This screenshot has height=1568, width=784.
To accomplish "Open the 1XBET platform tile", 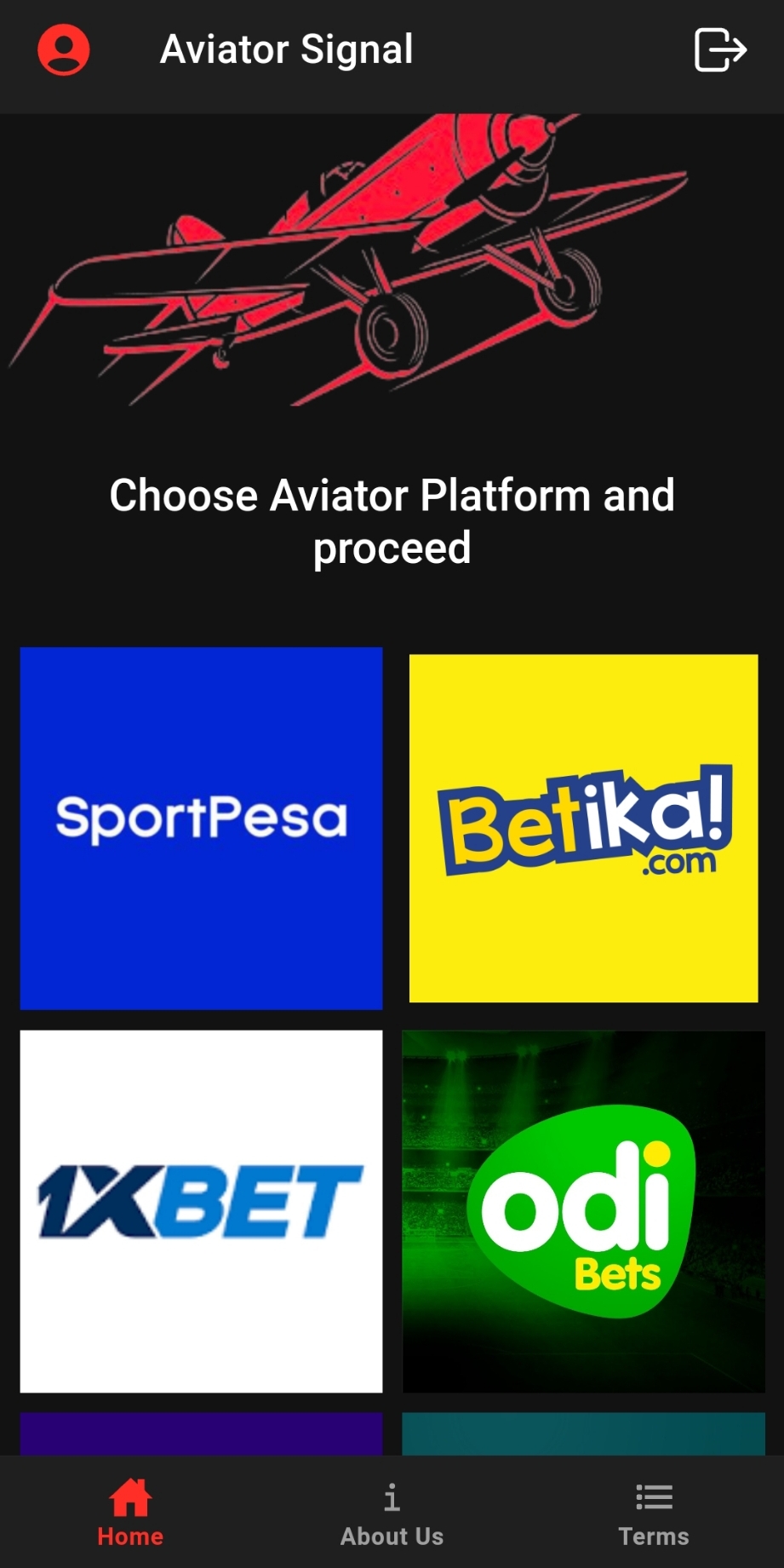I will click(x=201, y=1211).
